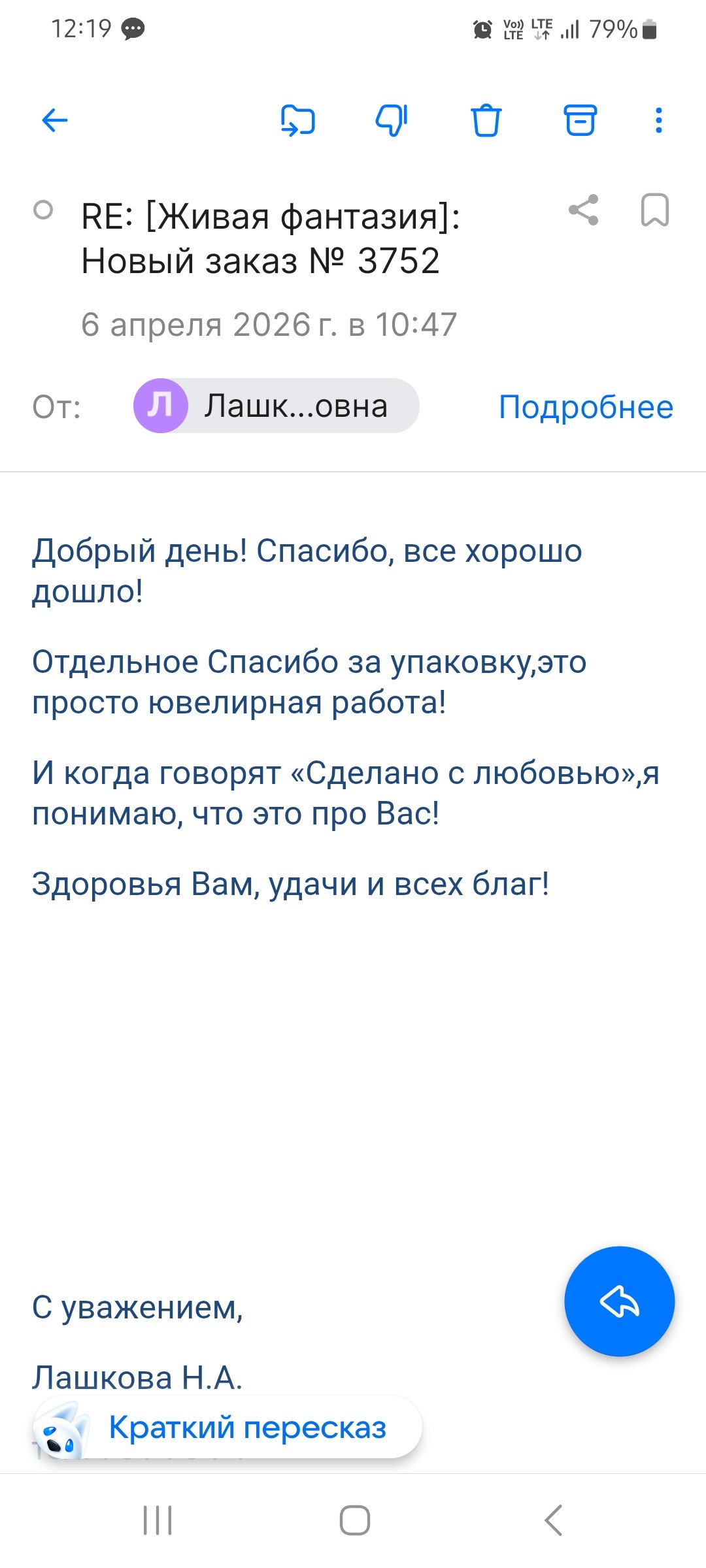Archive this email

(580, 120)
